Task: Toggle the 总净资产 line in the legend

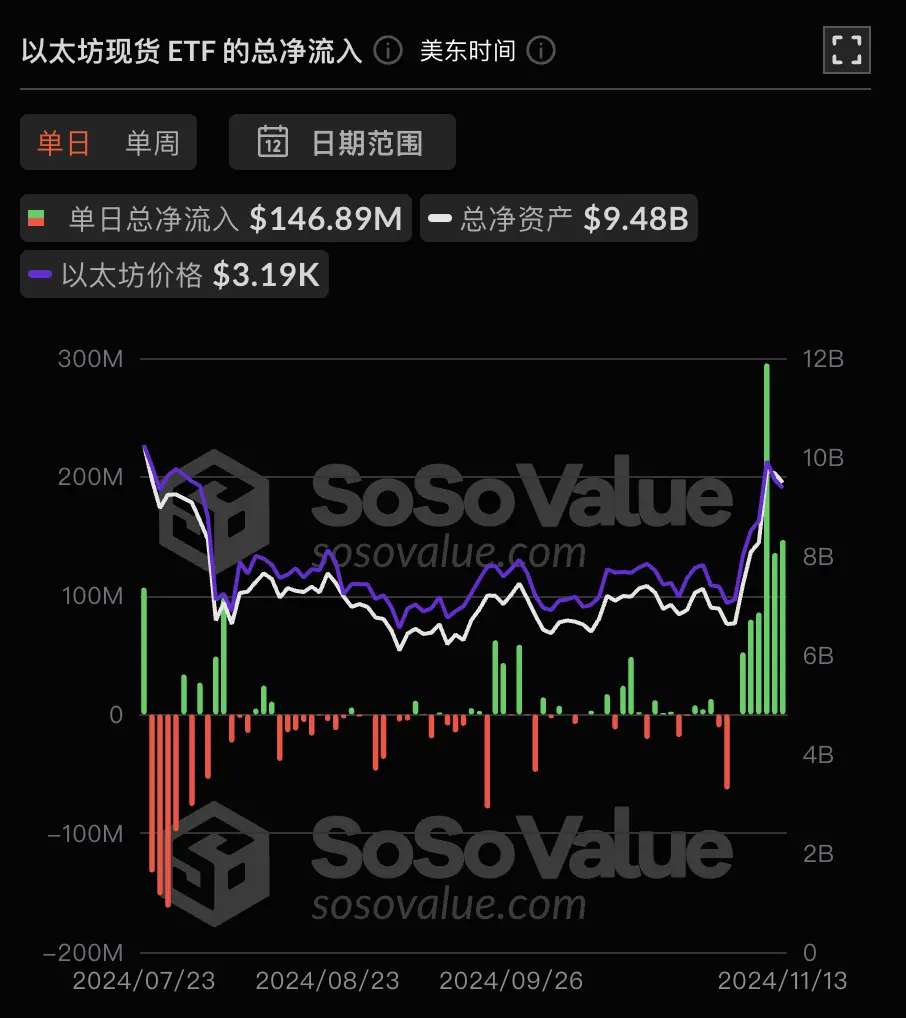Action: (x=559, y=218)
